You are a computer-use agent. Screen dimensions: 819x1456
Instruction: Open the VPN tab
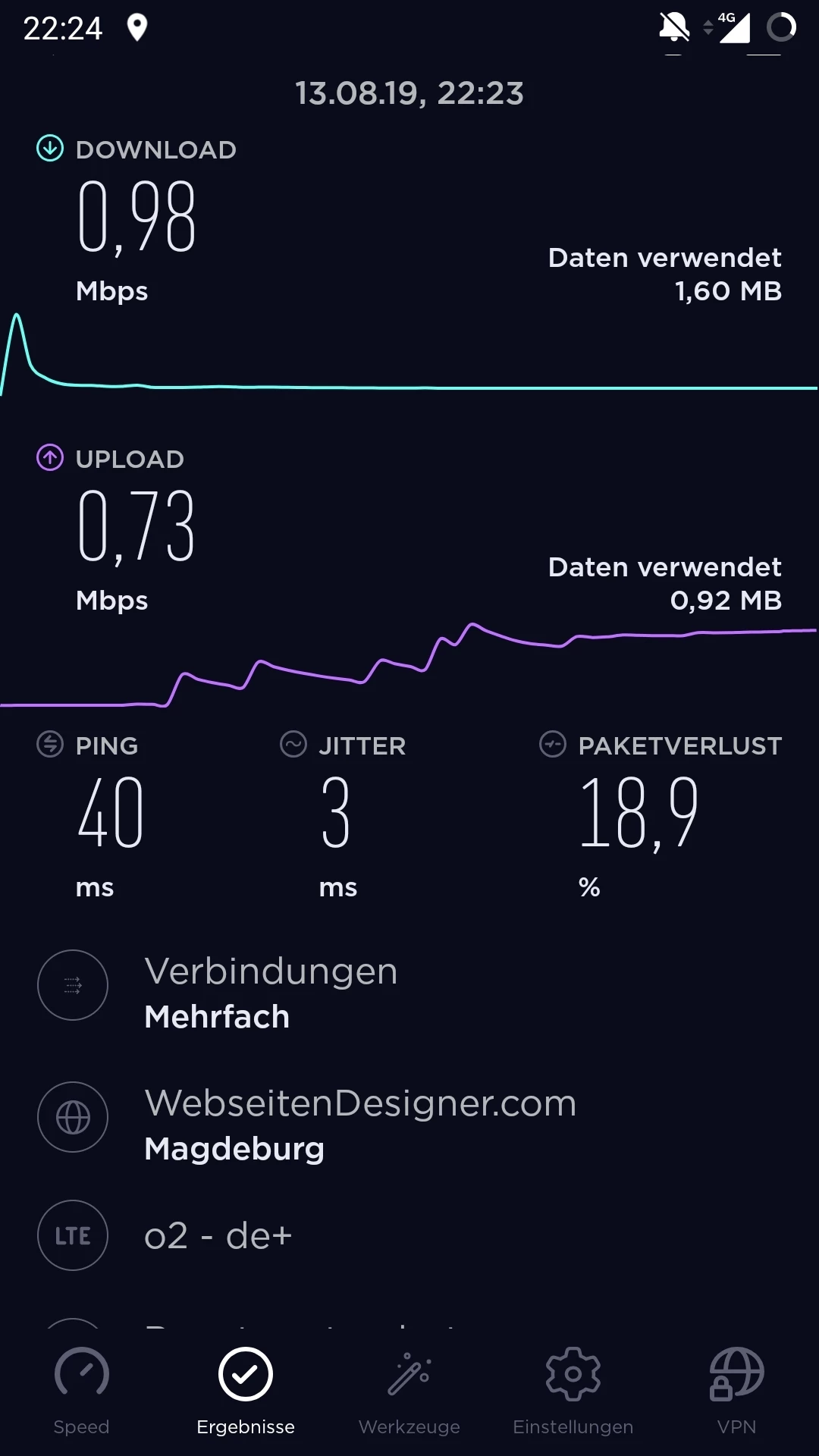coord(736,1390)
